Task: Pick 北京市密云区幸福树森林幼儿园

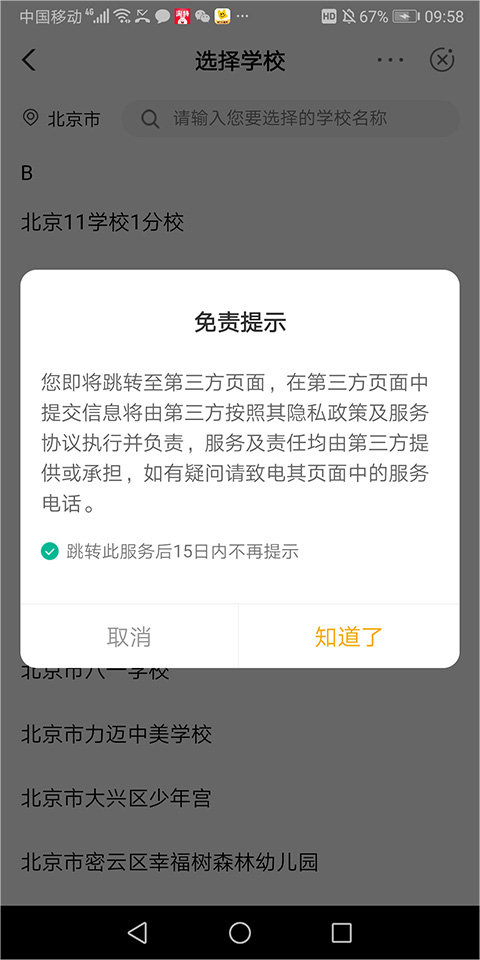Action: pyautogui.click(x=170, y=863)
